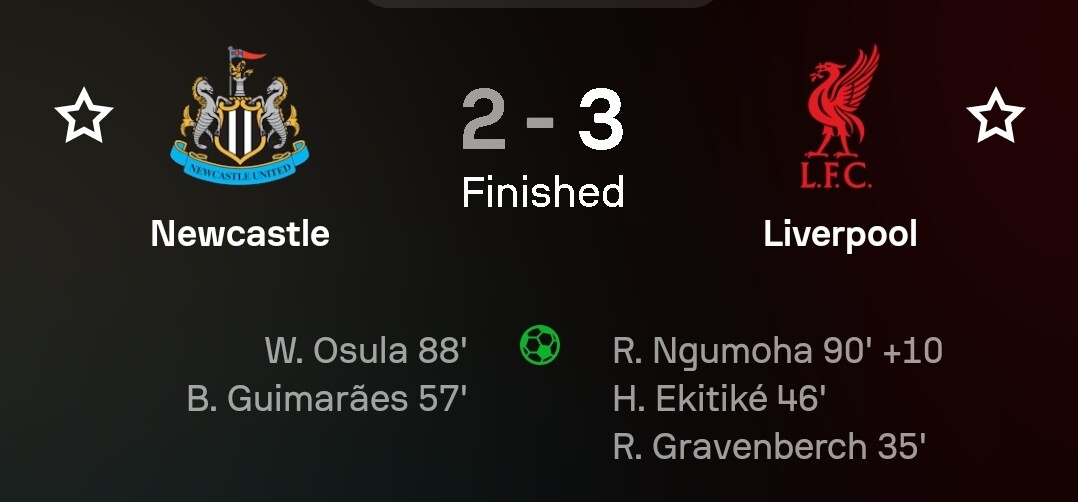
Task: Favorite Newcastle with the star icon
Action: [84, 117]
